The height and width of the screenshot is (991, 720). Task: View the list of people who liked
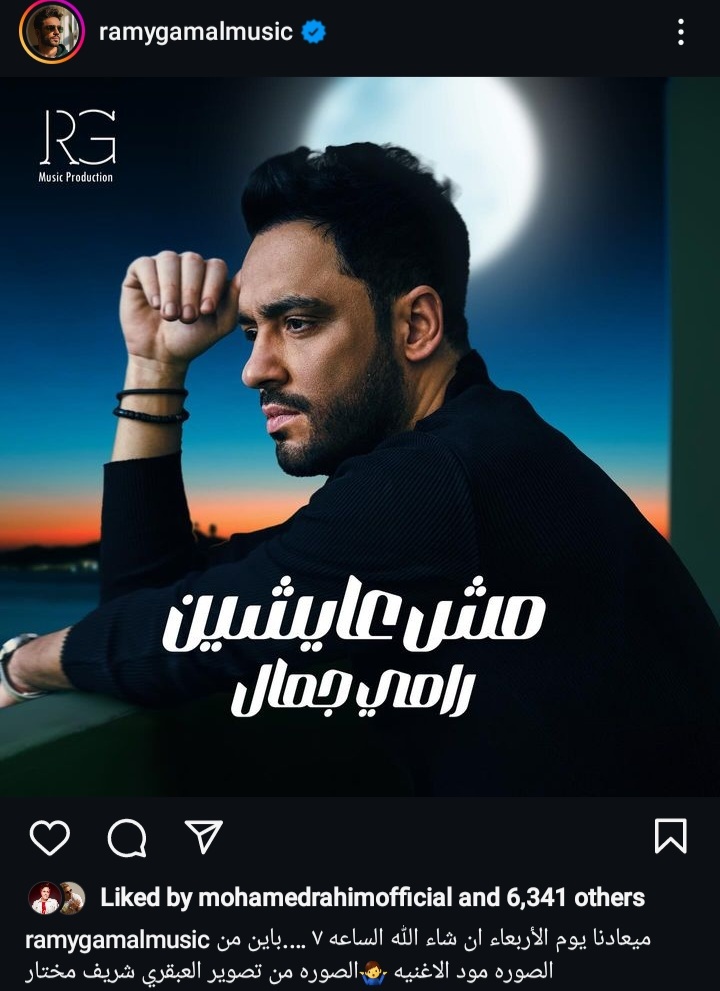click(x=580, y=897)
